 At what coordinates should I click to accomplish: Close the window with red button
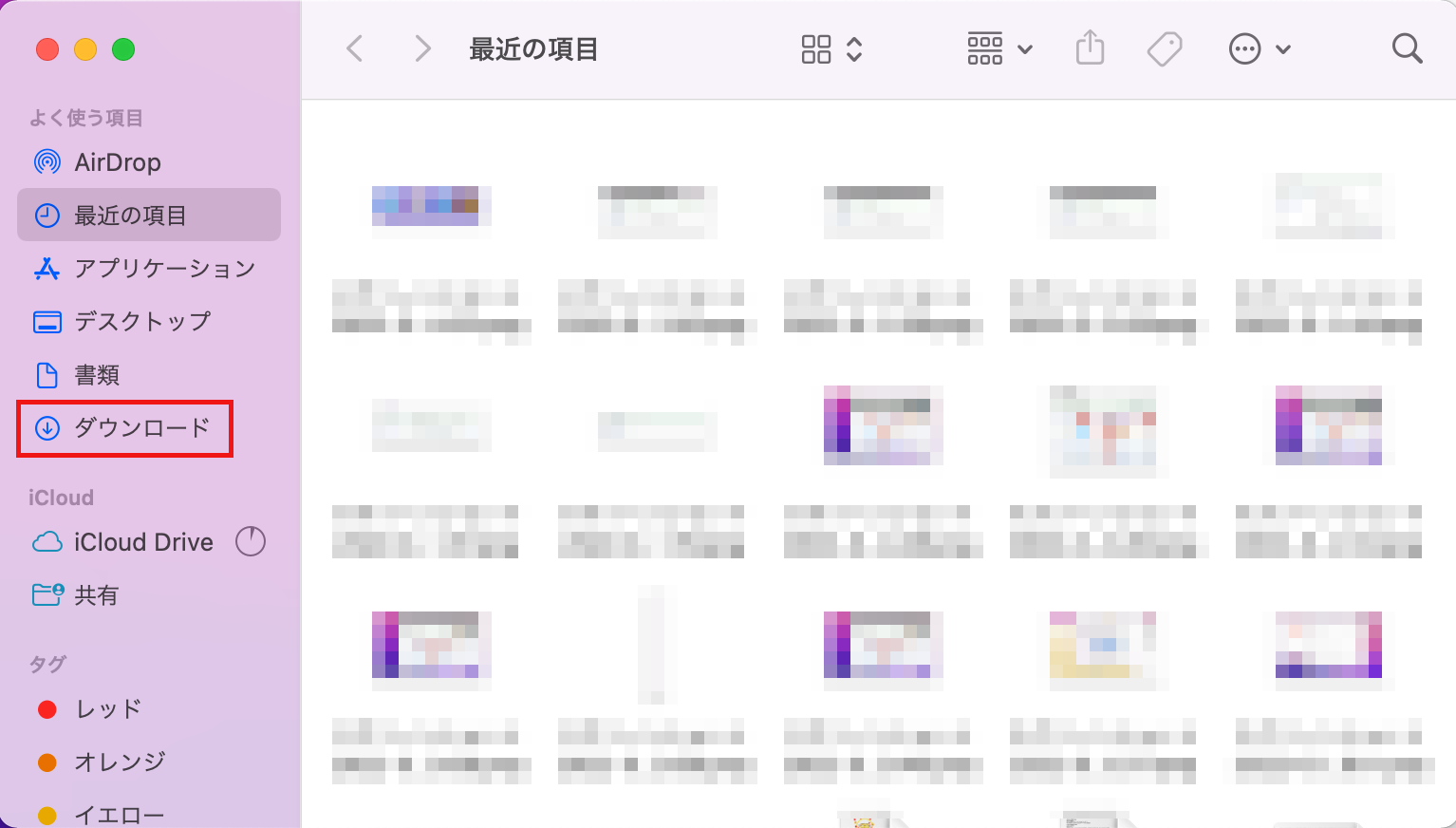(47, 49)
